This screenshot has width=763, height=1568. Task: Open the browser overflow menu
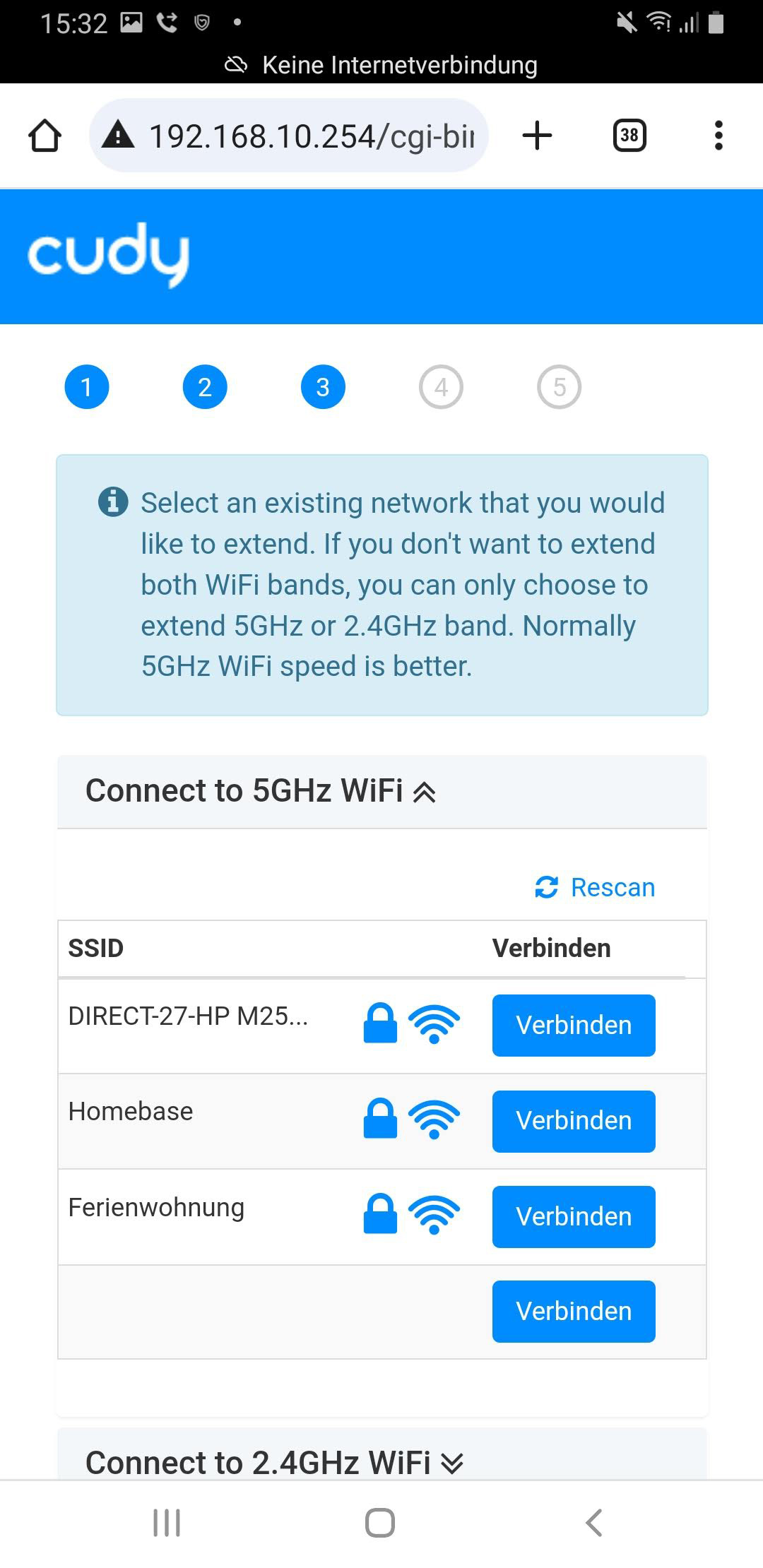[718, 136]
